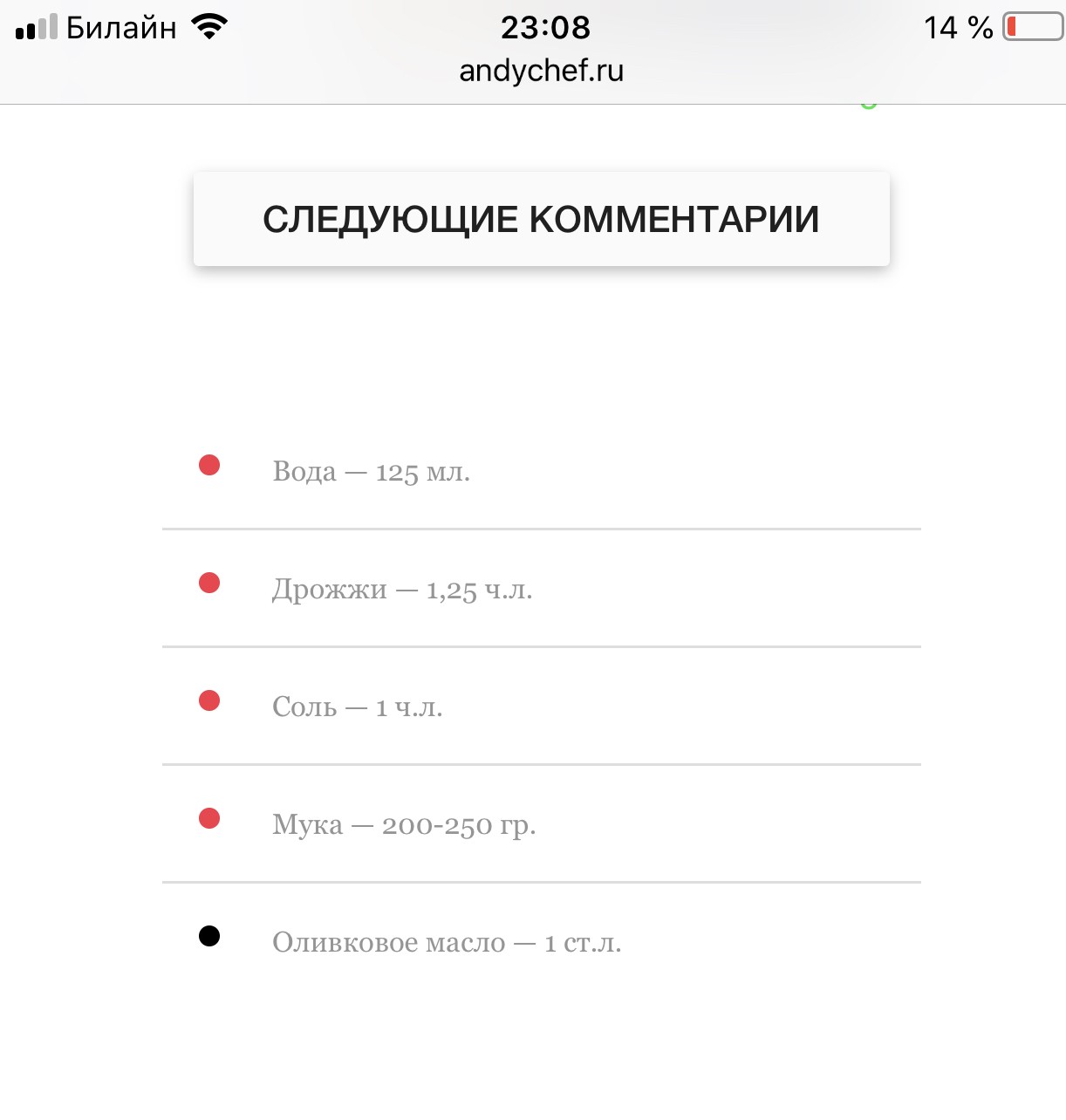Image resolution: width=1066 pixels, height=1120 pixels.
Task: Load the next comments
Action: click(541, 219)
